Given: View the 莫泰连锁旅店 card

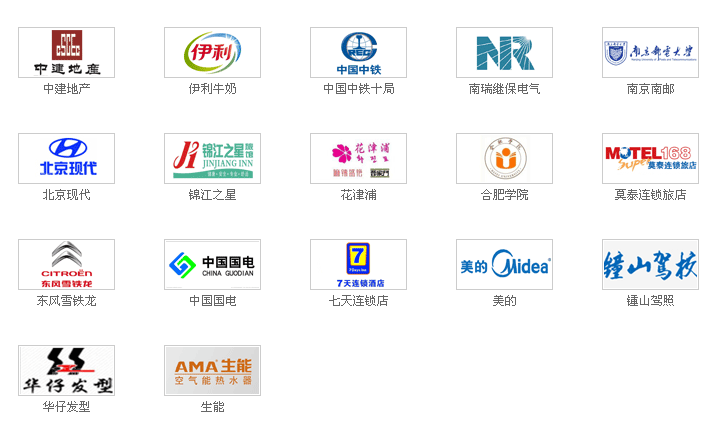Looking at the screenshot, I should point(650,158).
